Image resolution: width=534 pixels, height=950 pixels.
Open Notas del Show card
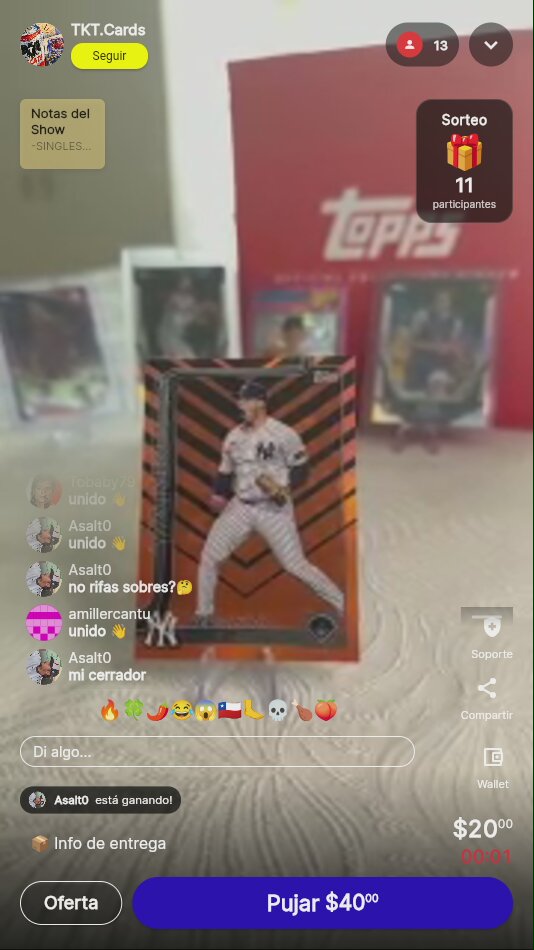[x=62, y=134]
